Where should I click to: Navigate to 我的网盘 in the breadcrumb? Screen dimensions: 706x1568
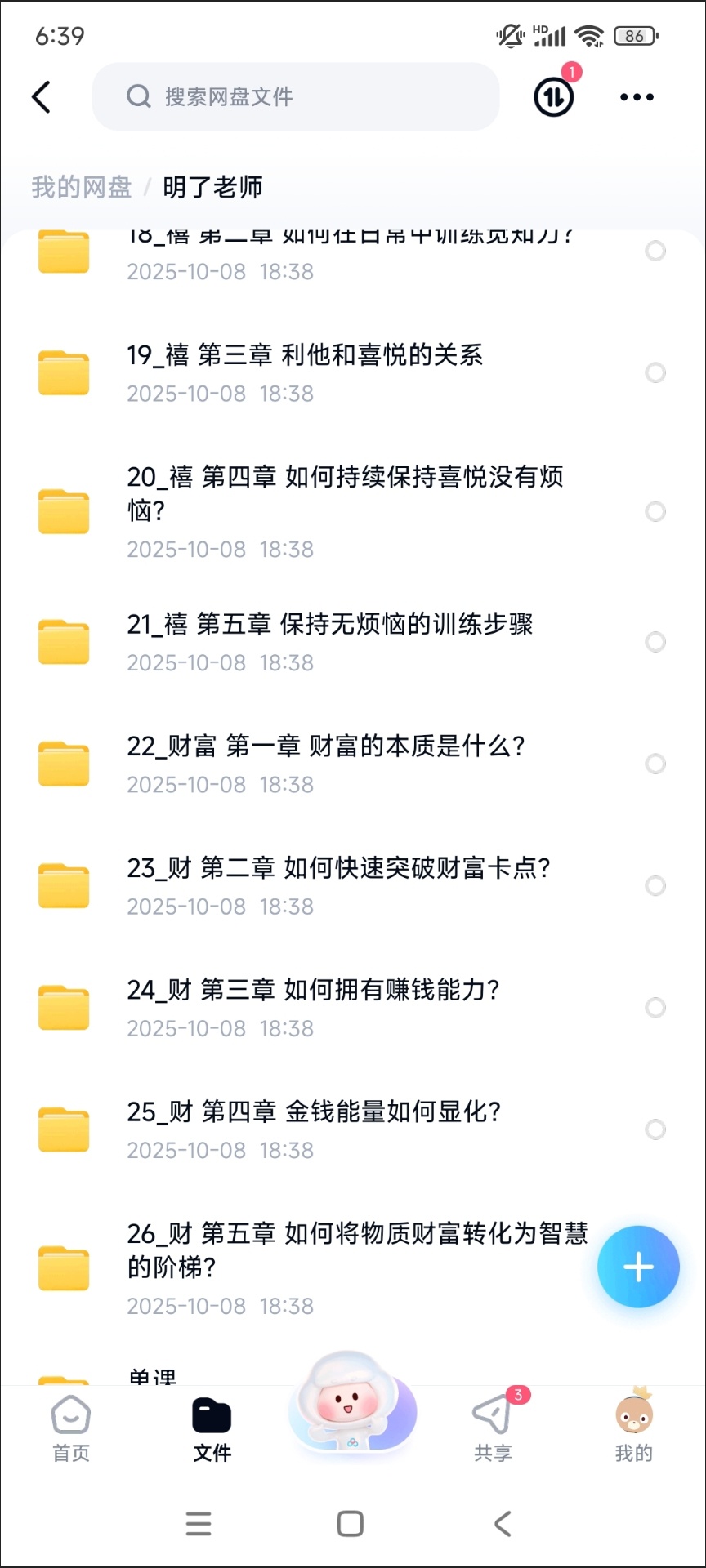[82, 188]
